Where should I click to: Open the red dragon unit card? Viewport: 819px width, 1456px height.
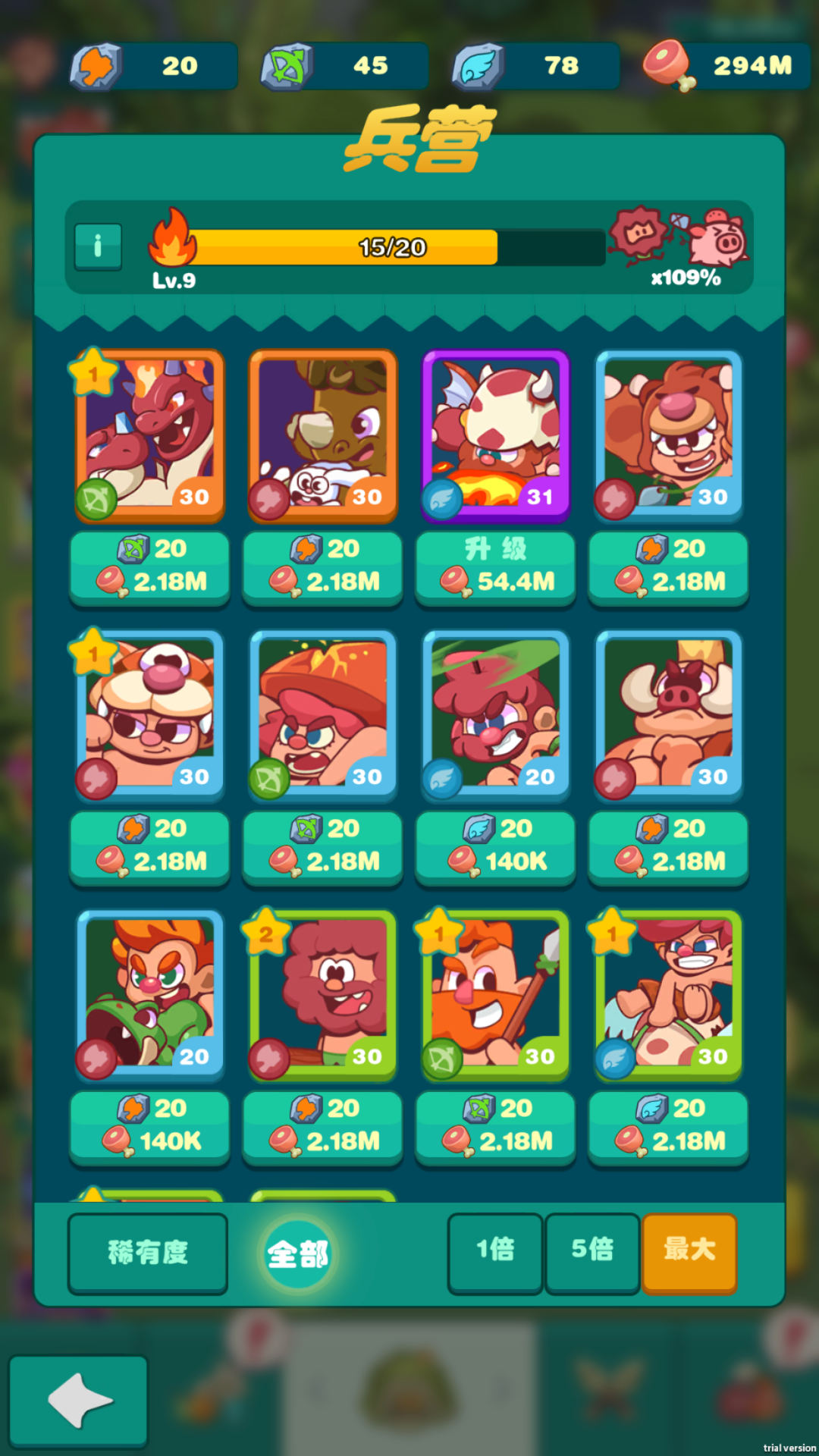pyautogui.click(x=150, y=434)
